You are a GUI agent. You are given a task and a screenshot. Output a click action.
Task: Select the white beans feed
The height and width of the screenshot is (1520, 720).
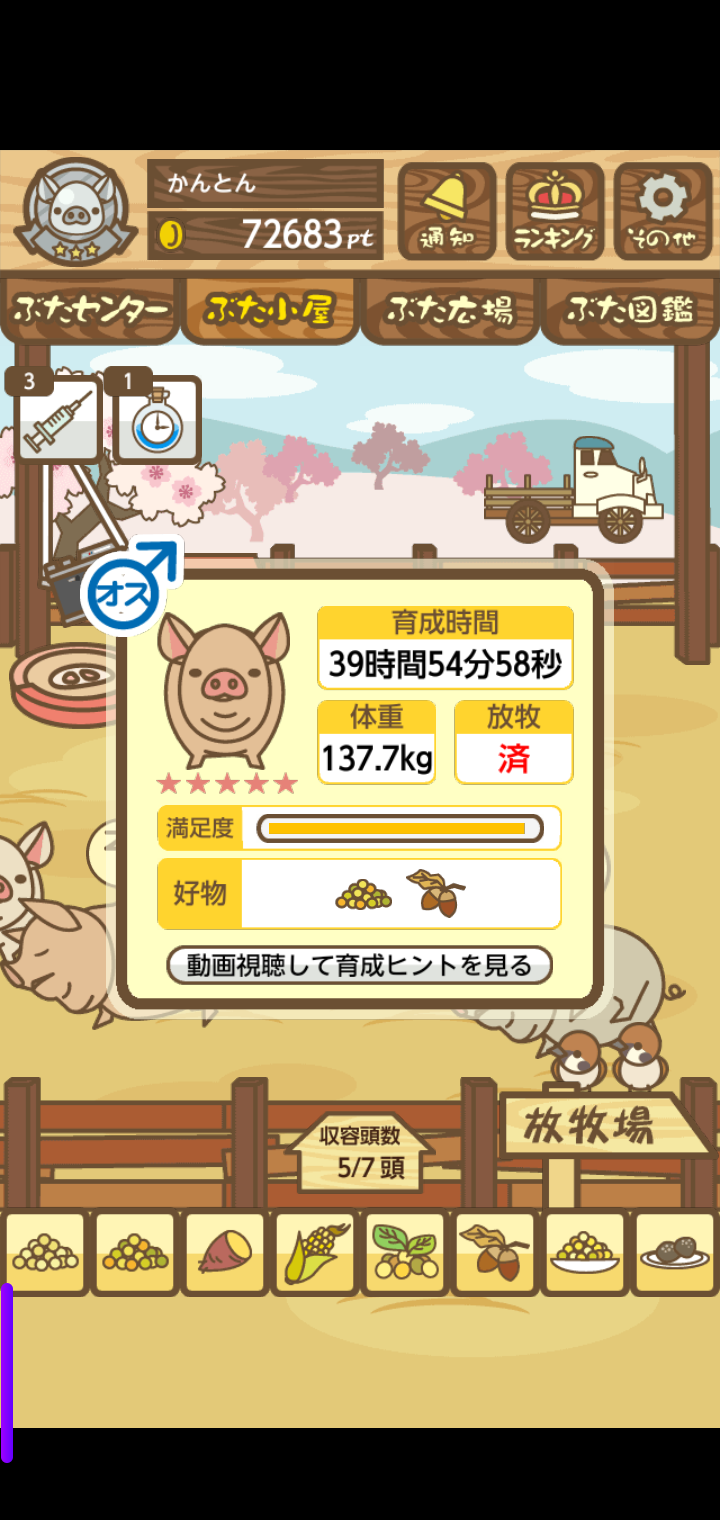coord(44,1252)
